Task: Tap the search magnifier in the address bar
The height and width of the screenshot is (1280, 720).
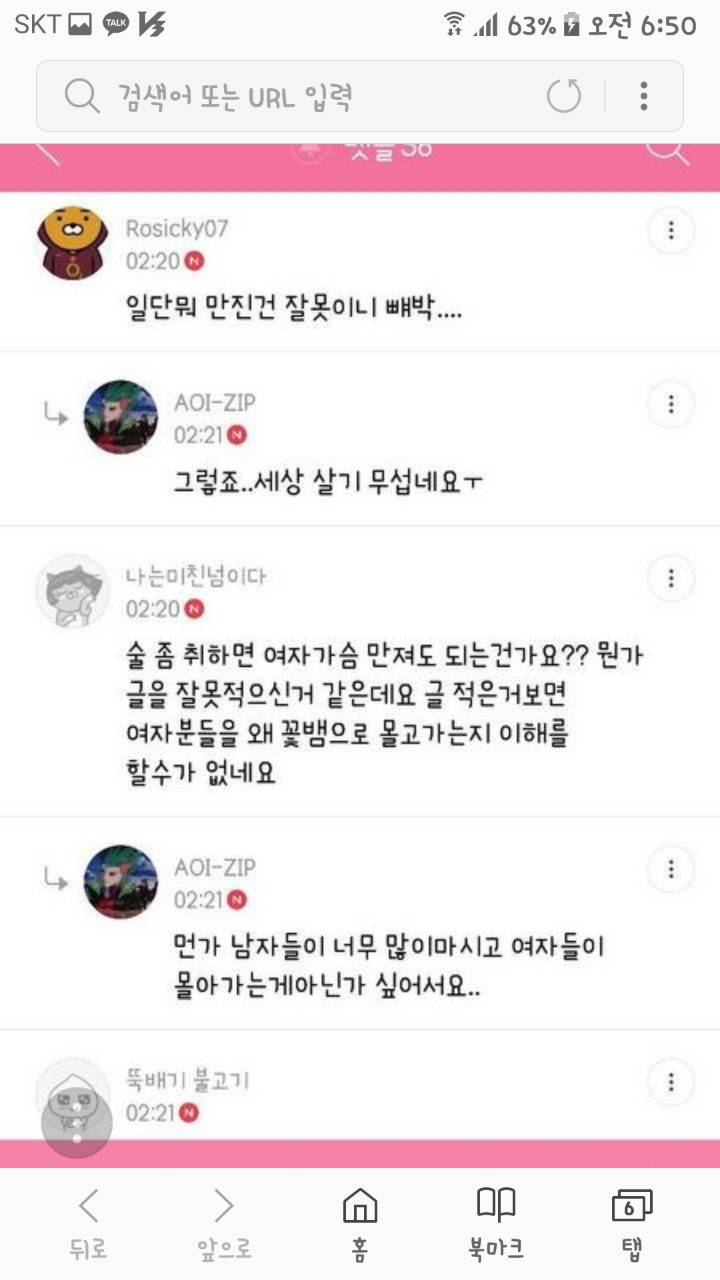Action: pos(81,97)
